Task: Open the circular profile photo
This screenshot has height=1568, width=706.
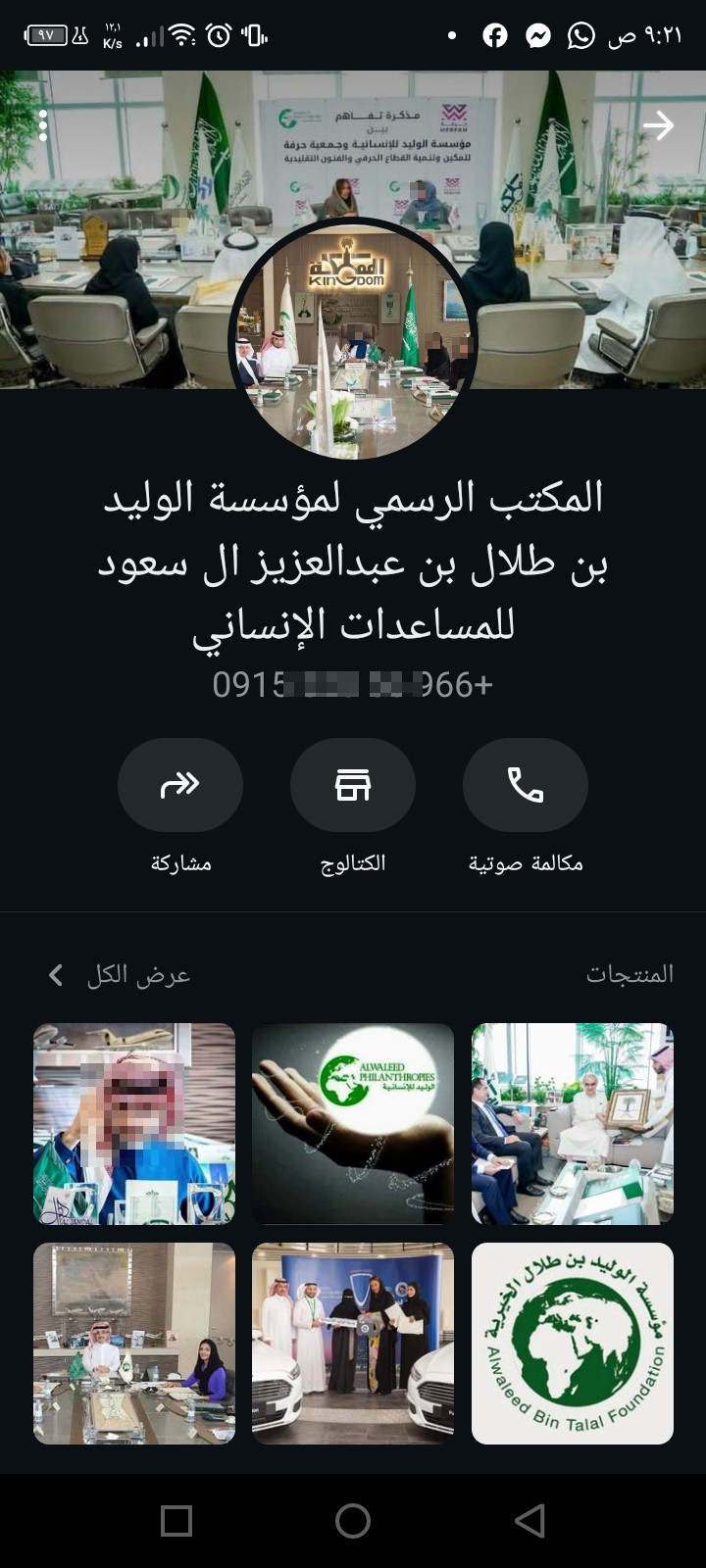Action: coord(353,339)
